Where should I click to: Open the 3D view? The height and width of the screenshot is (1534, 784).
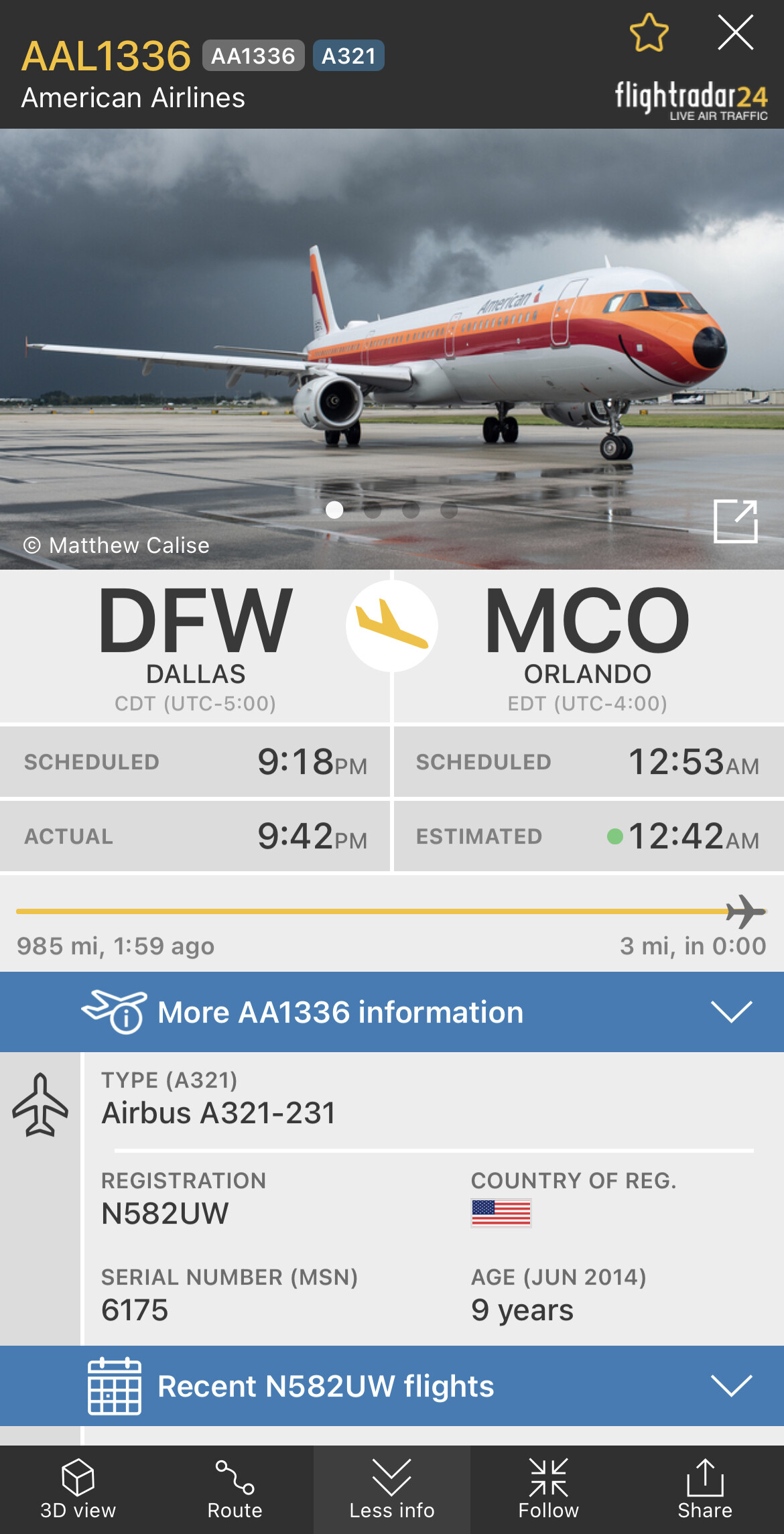(x=78, y=1489)
